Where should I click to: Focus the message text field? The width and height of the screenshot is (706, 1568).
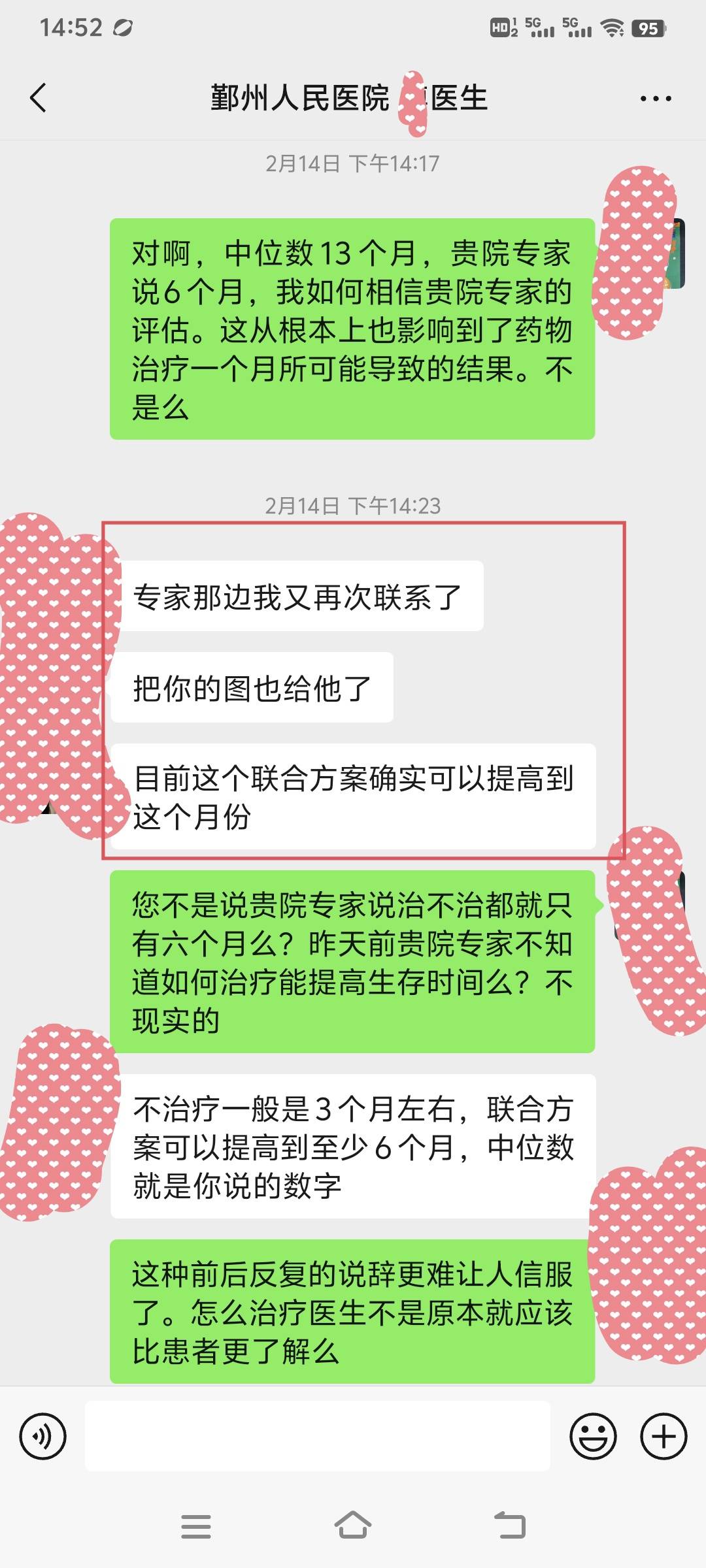pos(317,1436)
